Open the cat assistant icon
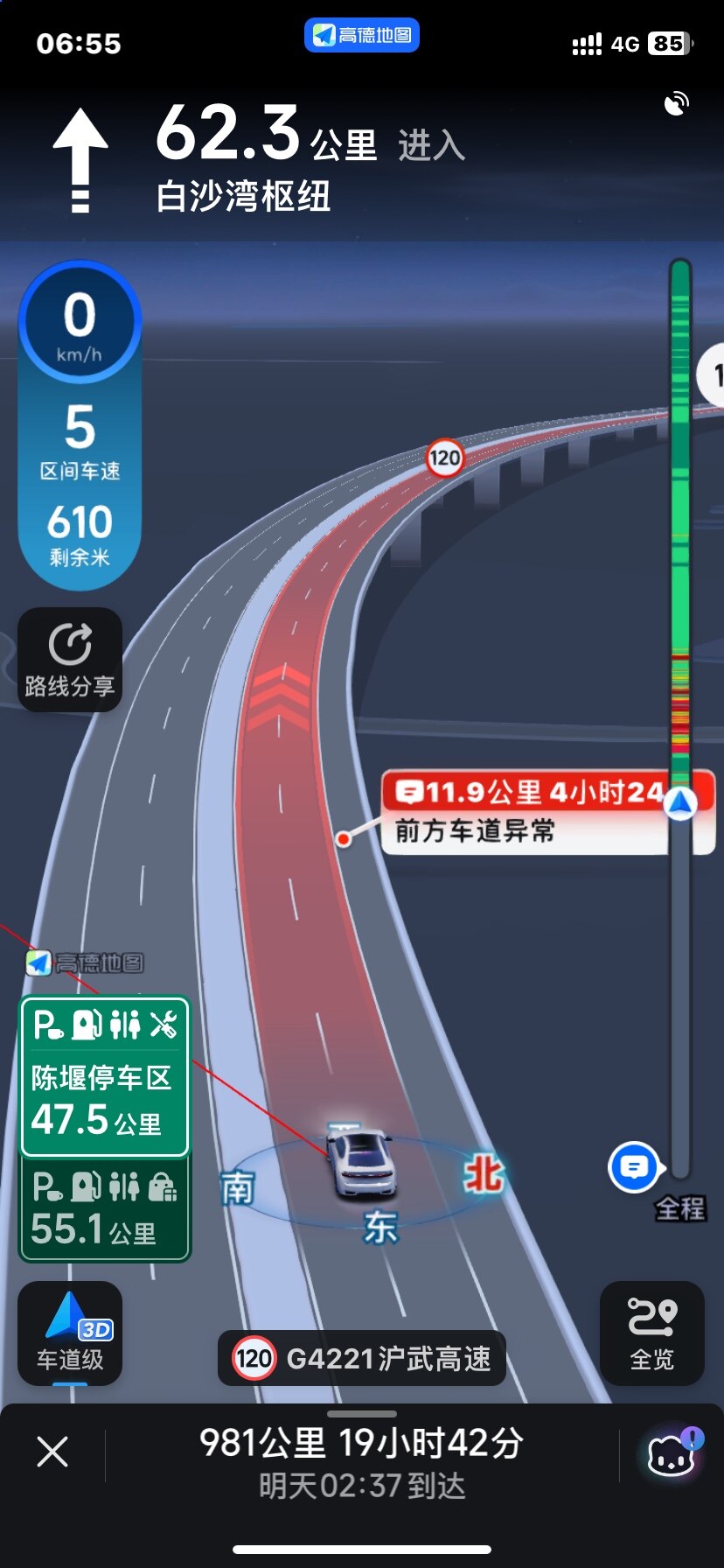The width and height of the screenshot is (724, 1568). (672, 1454)
